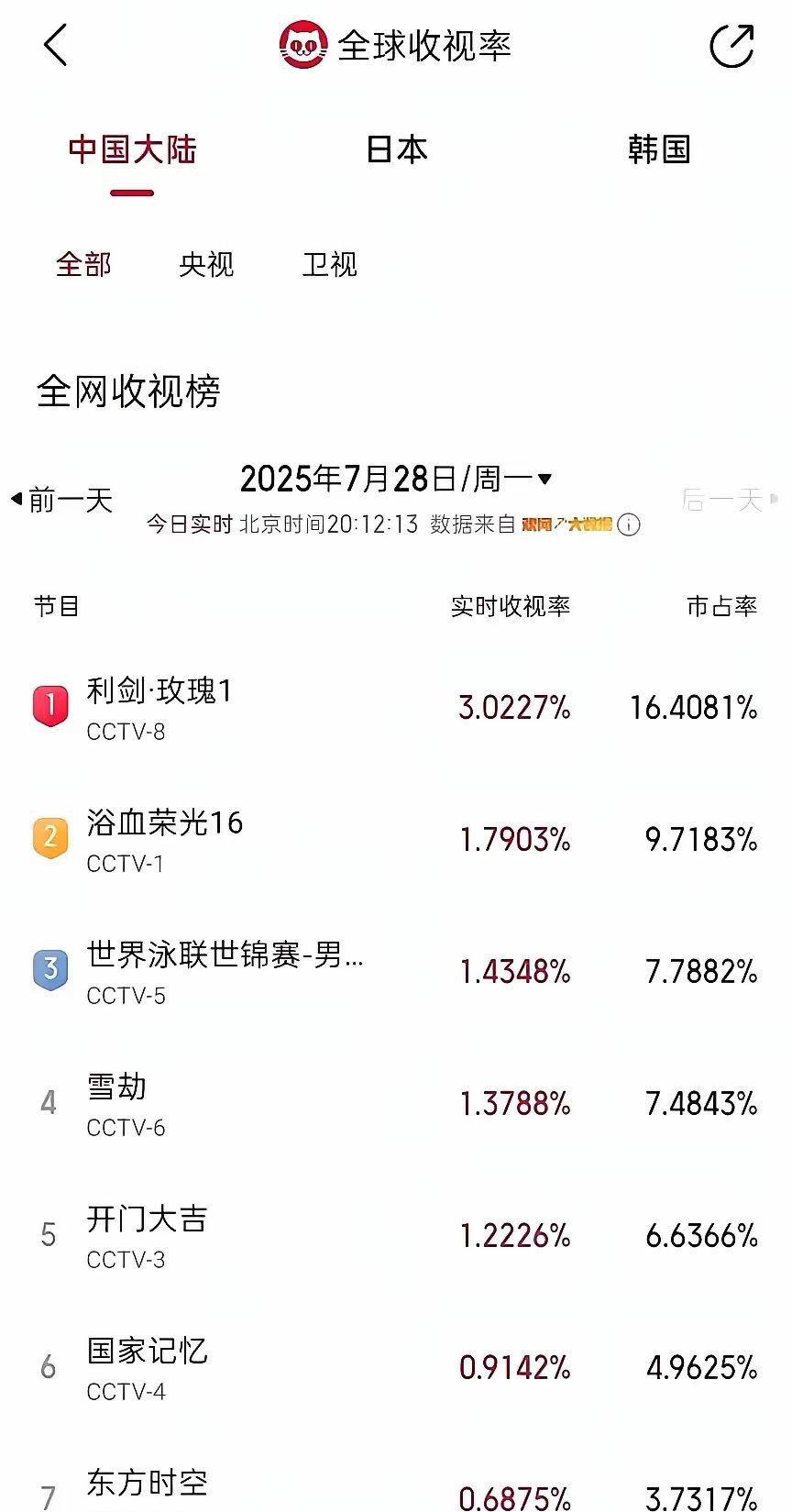Switch to the 韩国 tab

point(659,149)
